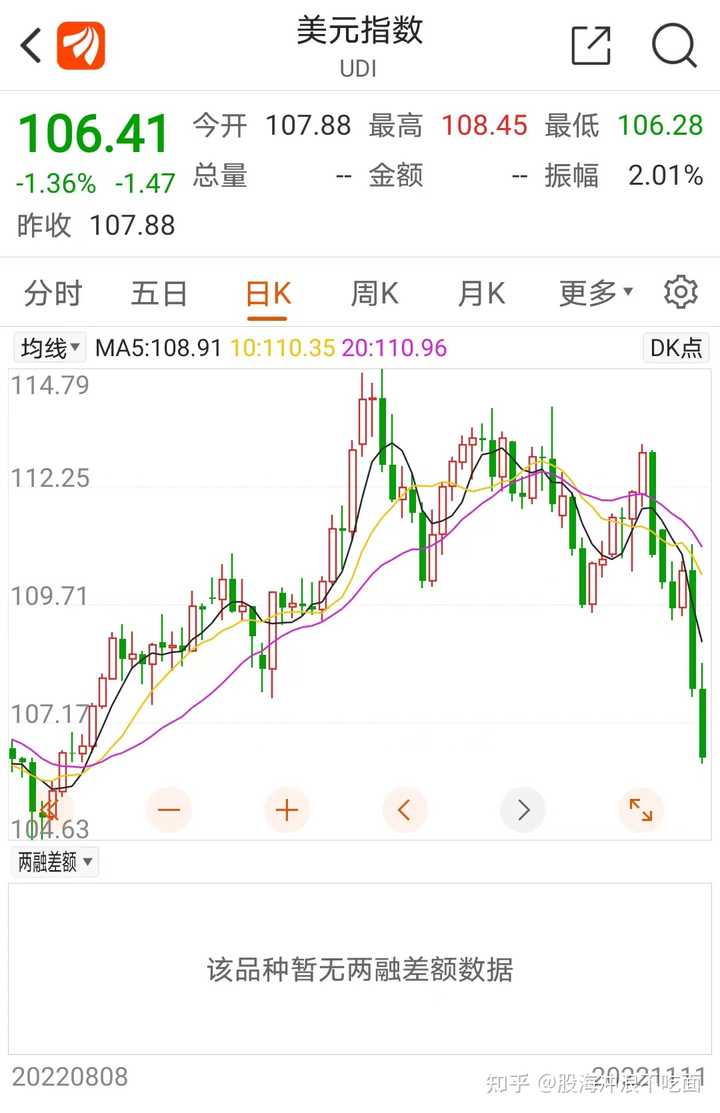Pan chart right with right arrow

(523, 810)
